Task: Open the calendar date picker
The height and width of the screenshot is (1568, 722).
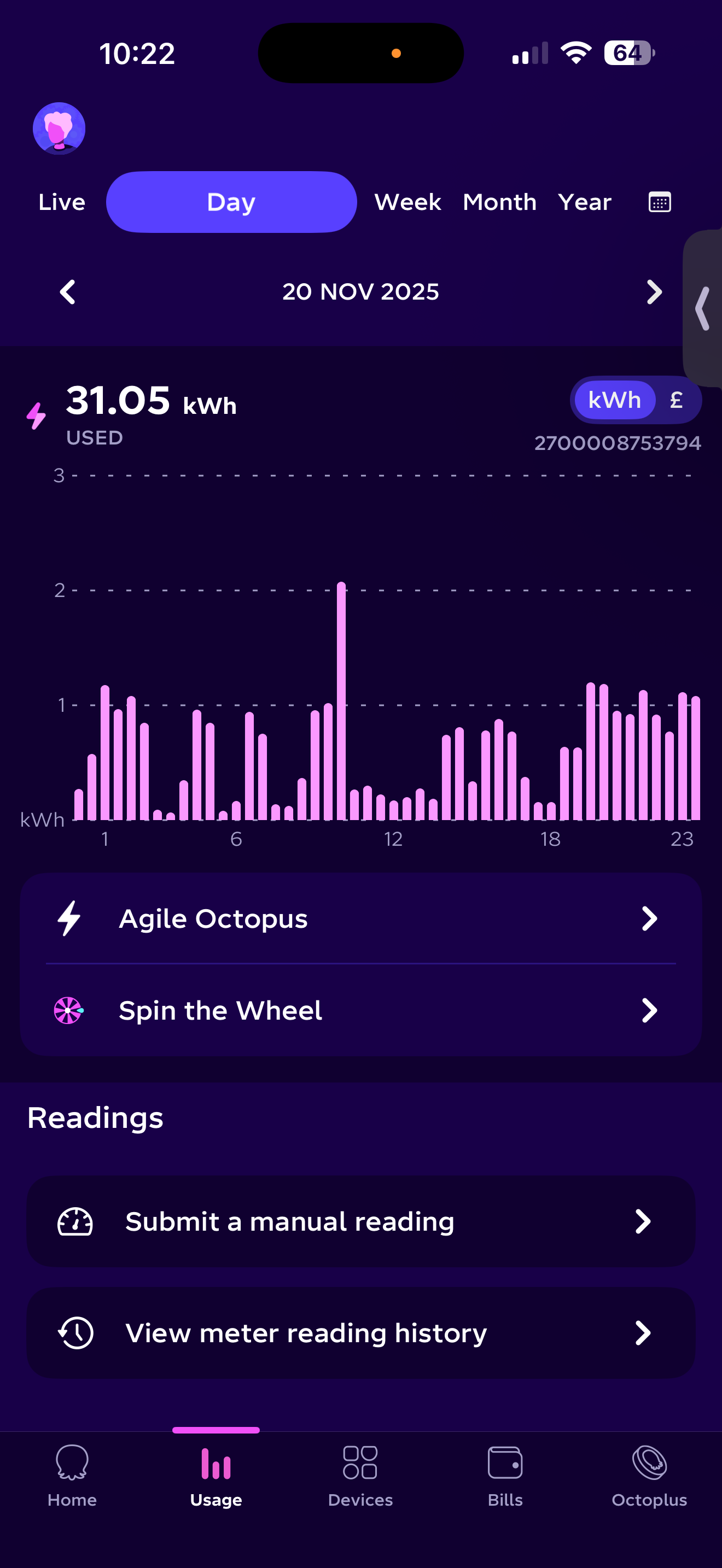Action: click(x=659, y=202)
